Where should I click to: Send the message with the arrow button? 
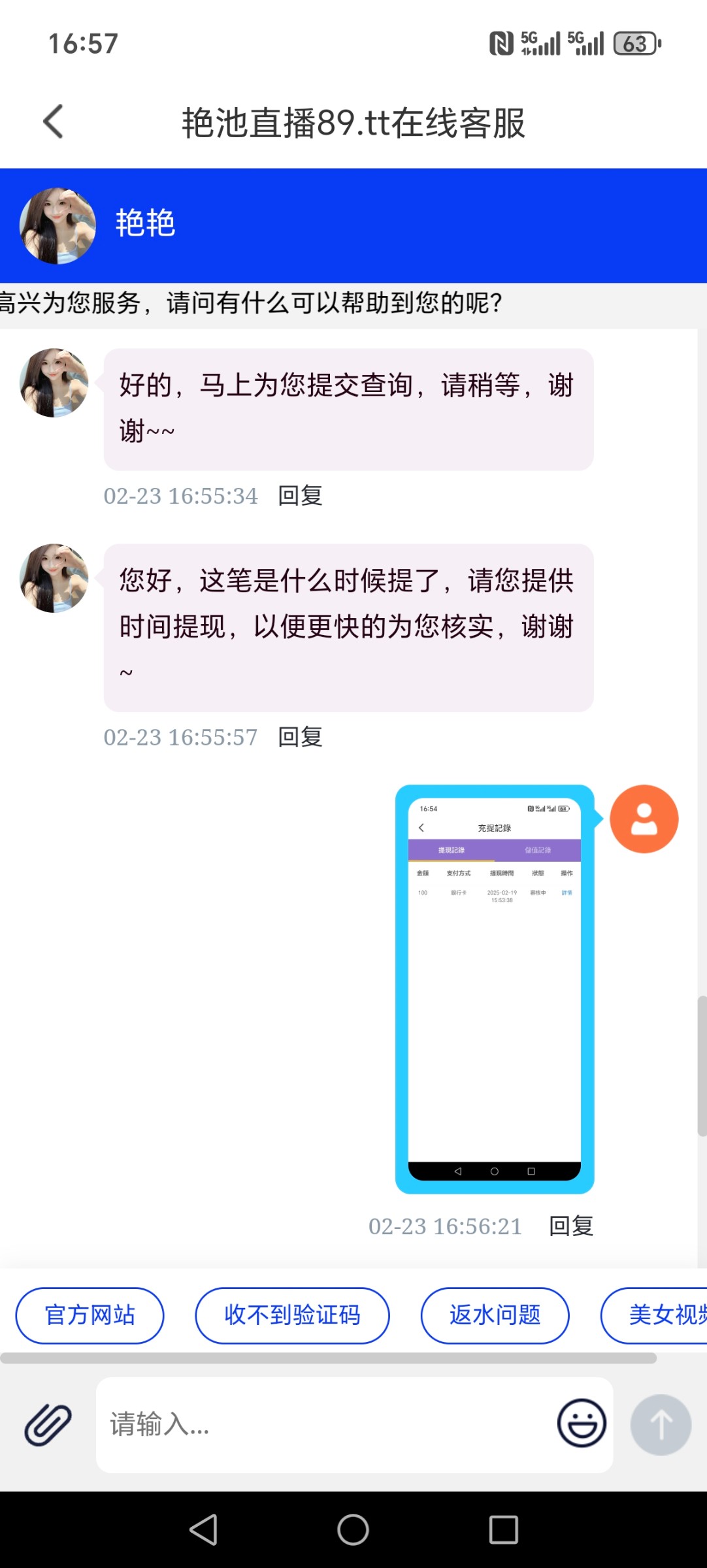(661, 1424)
